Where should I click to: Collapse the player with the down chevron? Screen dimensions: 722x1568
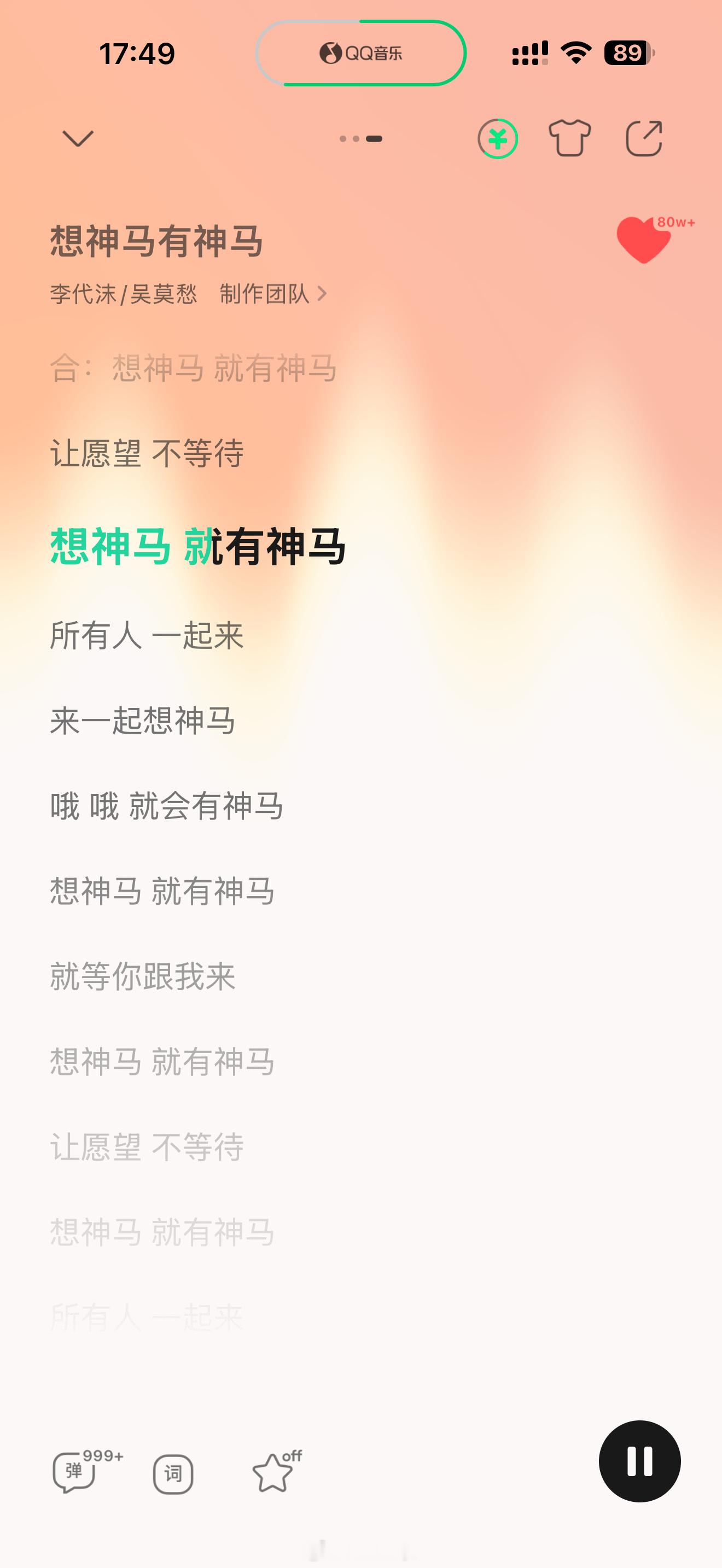77,139
